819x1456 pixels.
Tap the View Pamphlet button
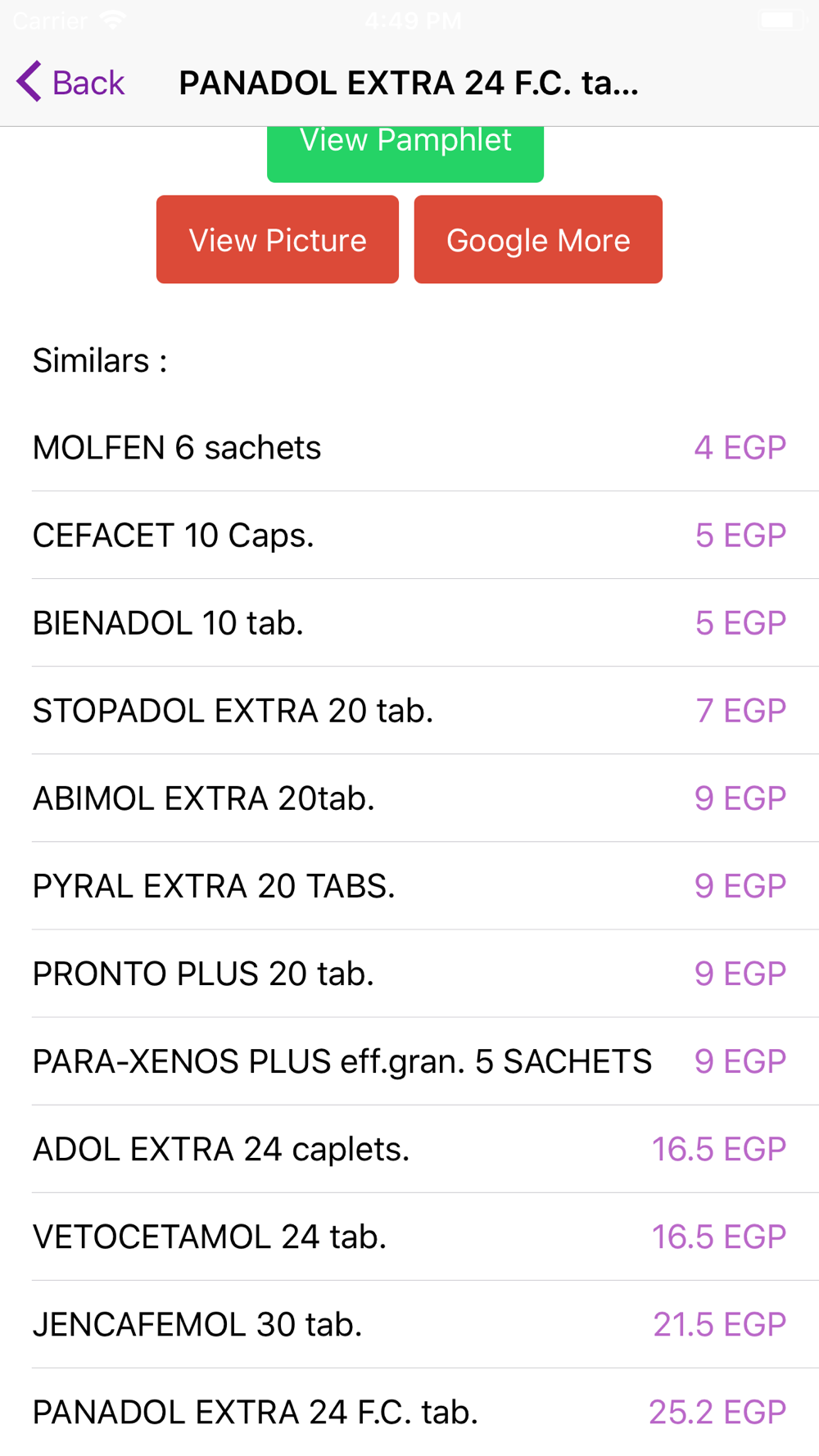point(405,154)
